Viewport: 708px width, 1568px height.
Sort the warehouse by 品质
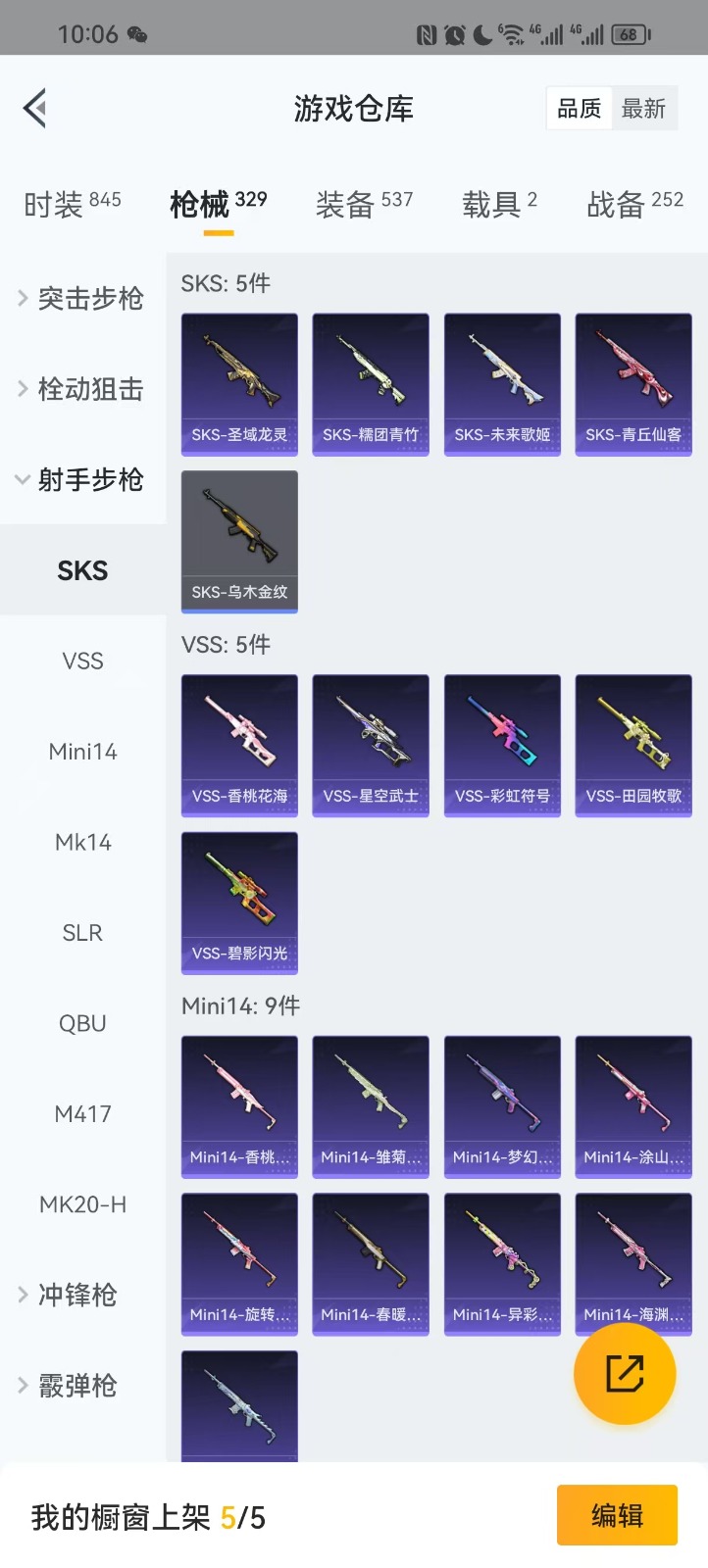click(x=579, y=109)
